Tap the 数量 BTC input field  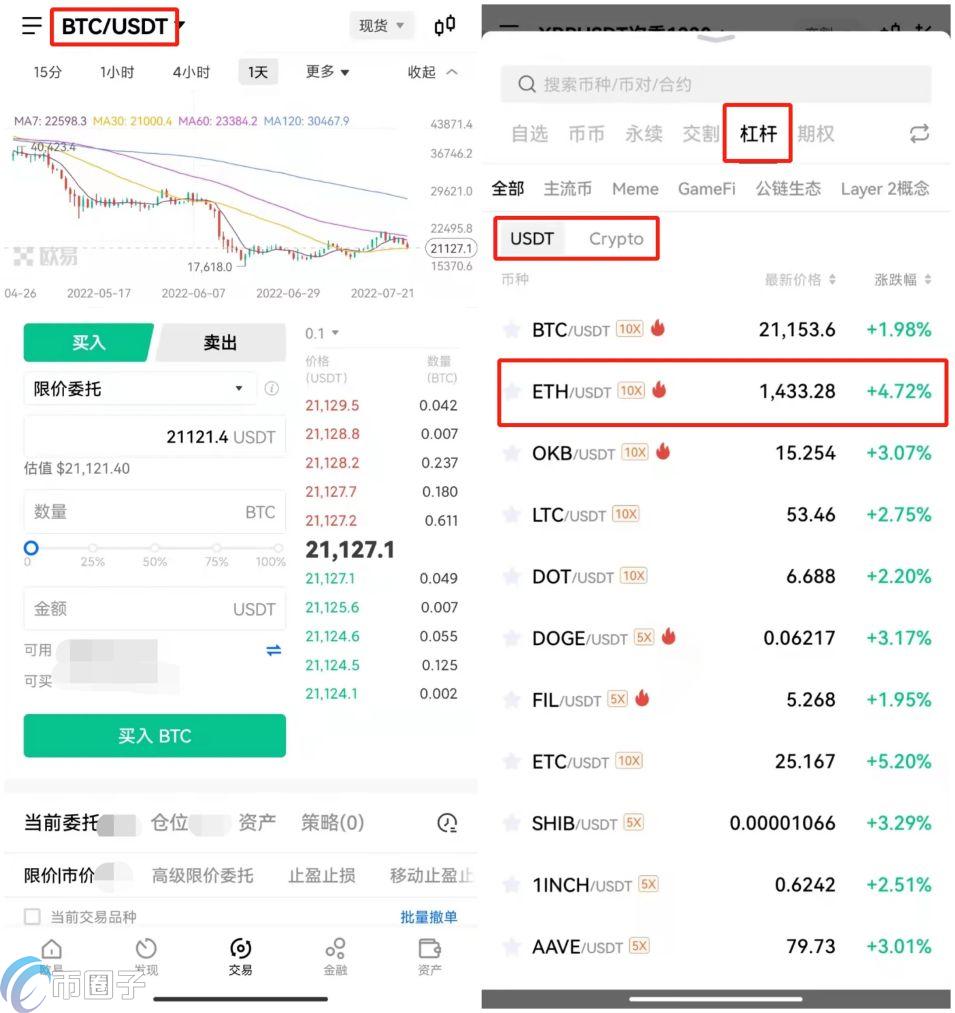click(x=154, y=512)
